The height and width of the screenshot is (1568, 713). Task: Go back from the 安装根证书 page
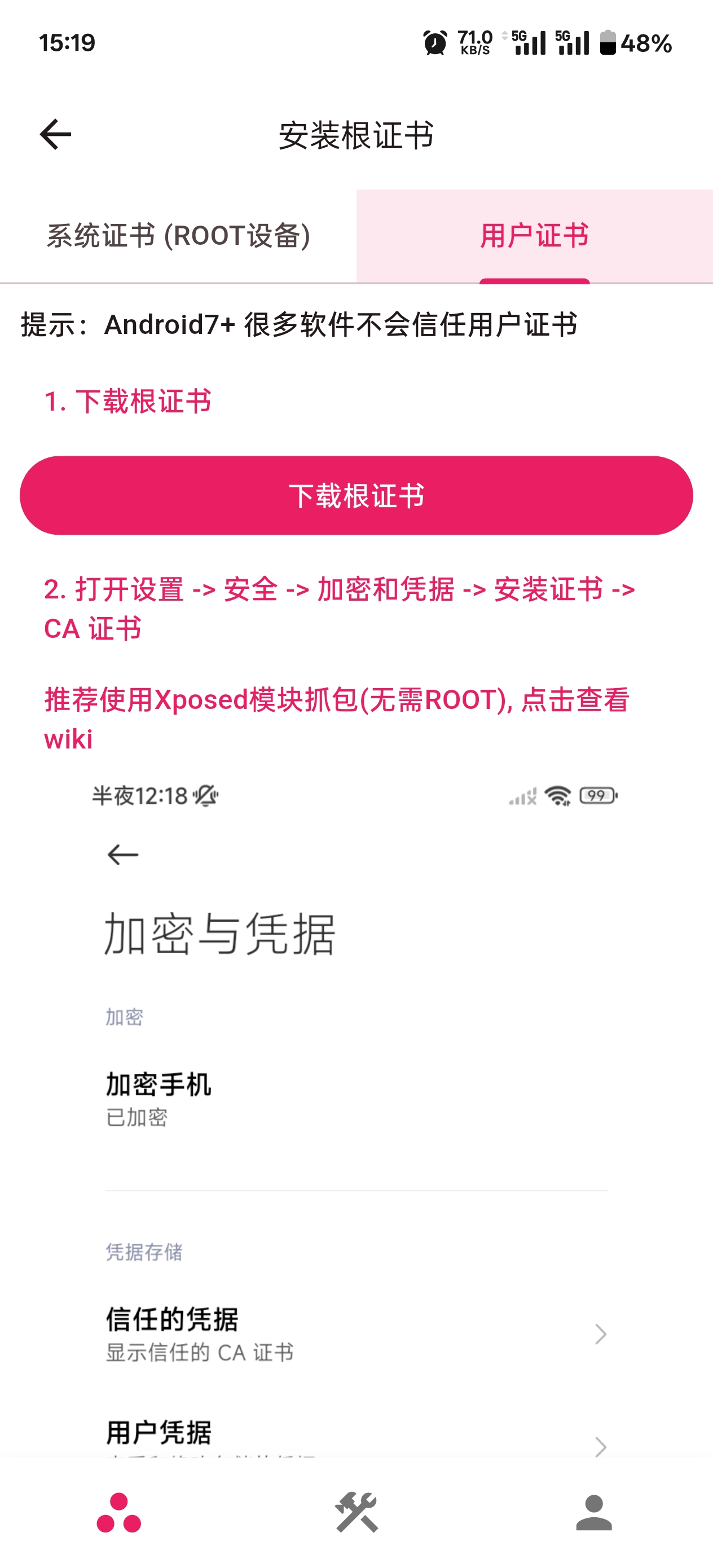pyautogui.click(x=55, y=135)
